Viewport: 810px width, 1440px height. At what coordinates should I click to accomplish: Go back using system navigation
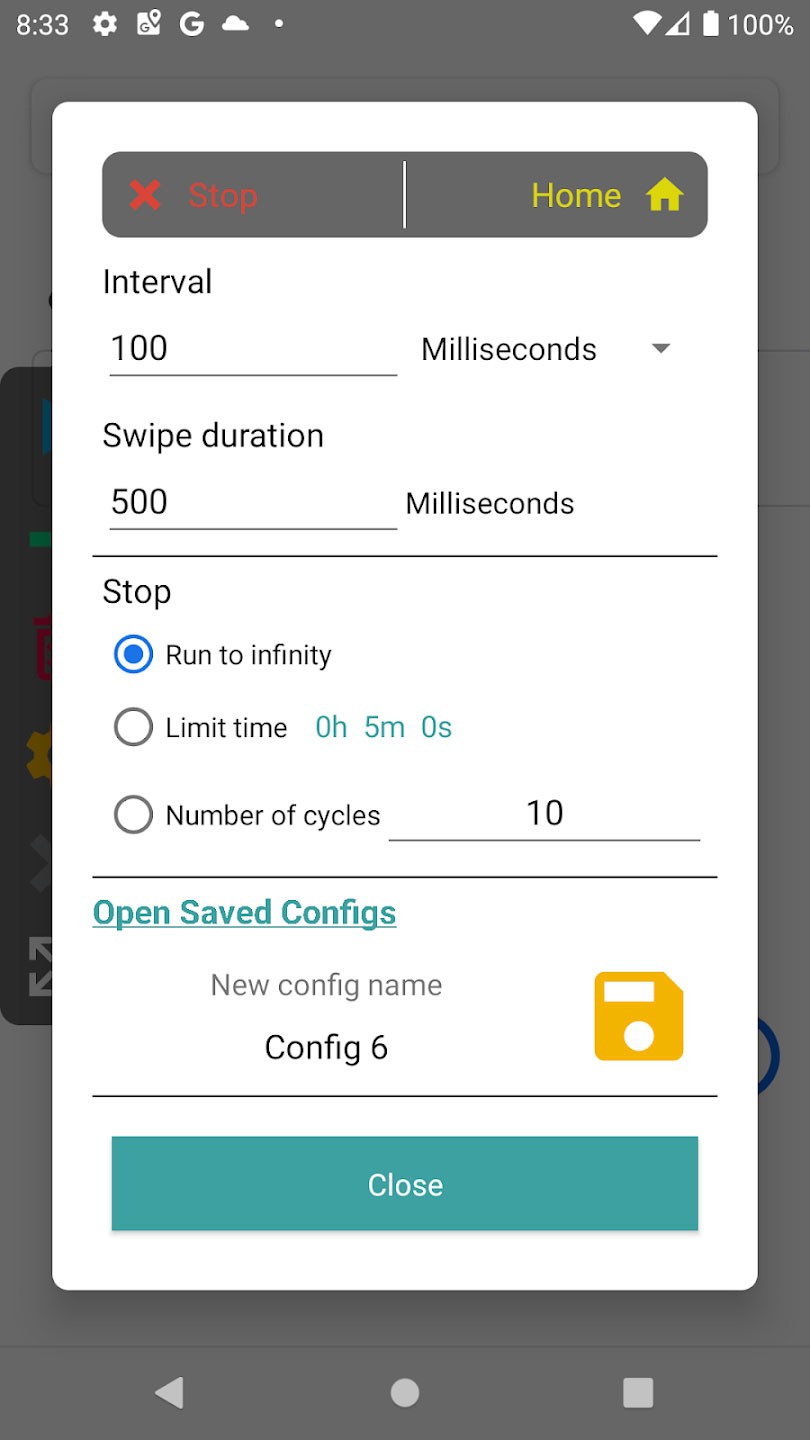(170, 1392)
